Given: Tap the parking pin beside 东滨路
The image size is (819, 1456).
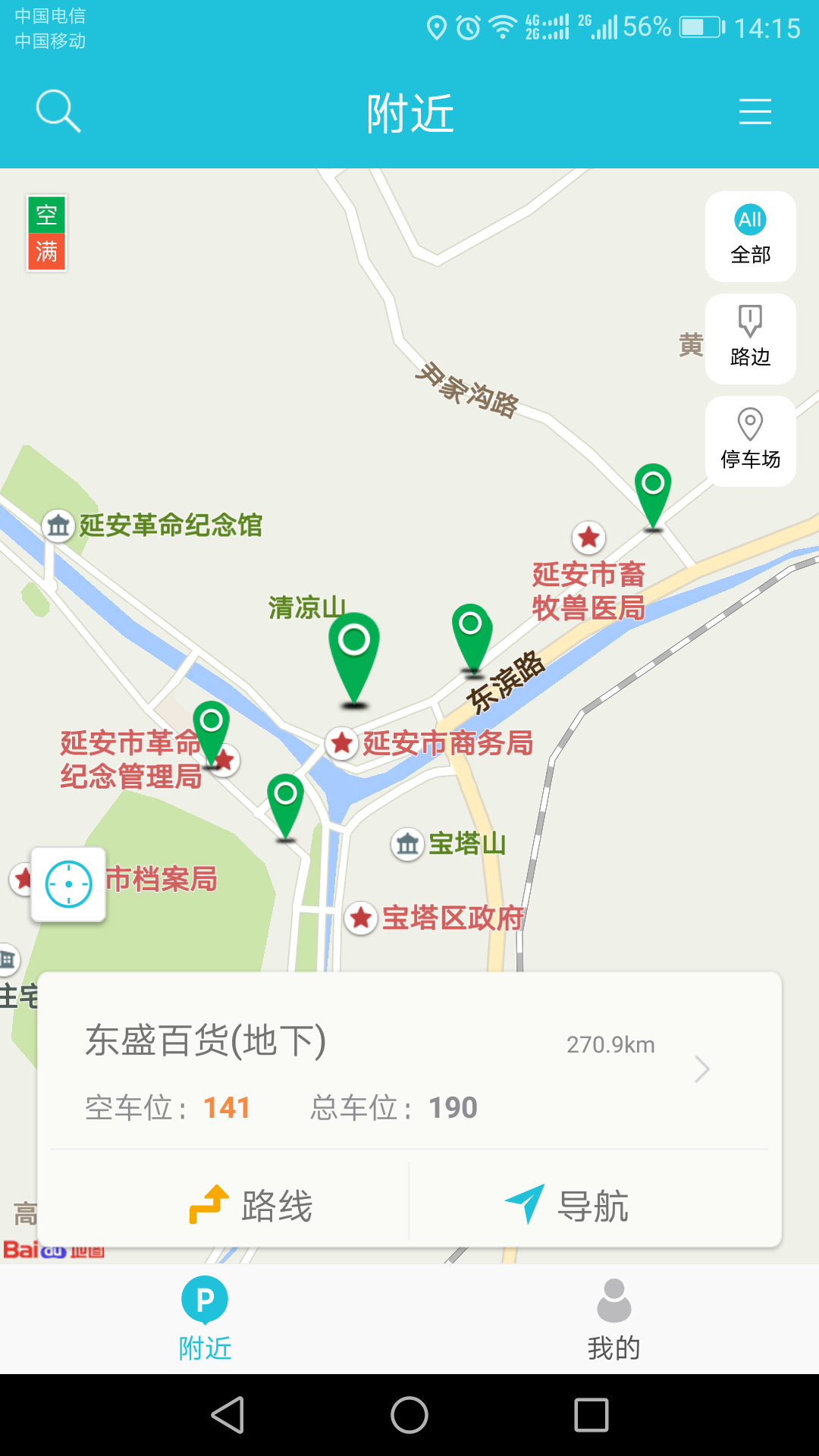Looking at the screenshot, I should pos(472,639).
